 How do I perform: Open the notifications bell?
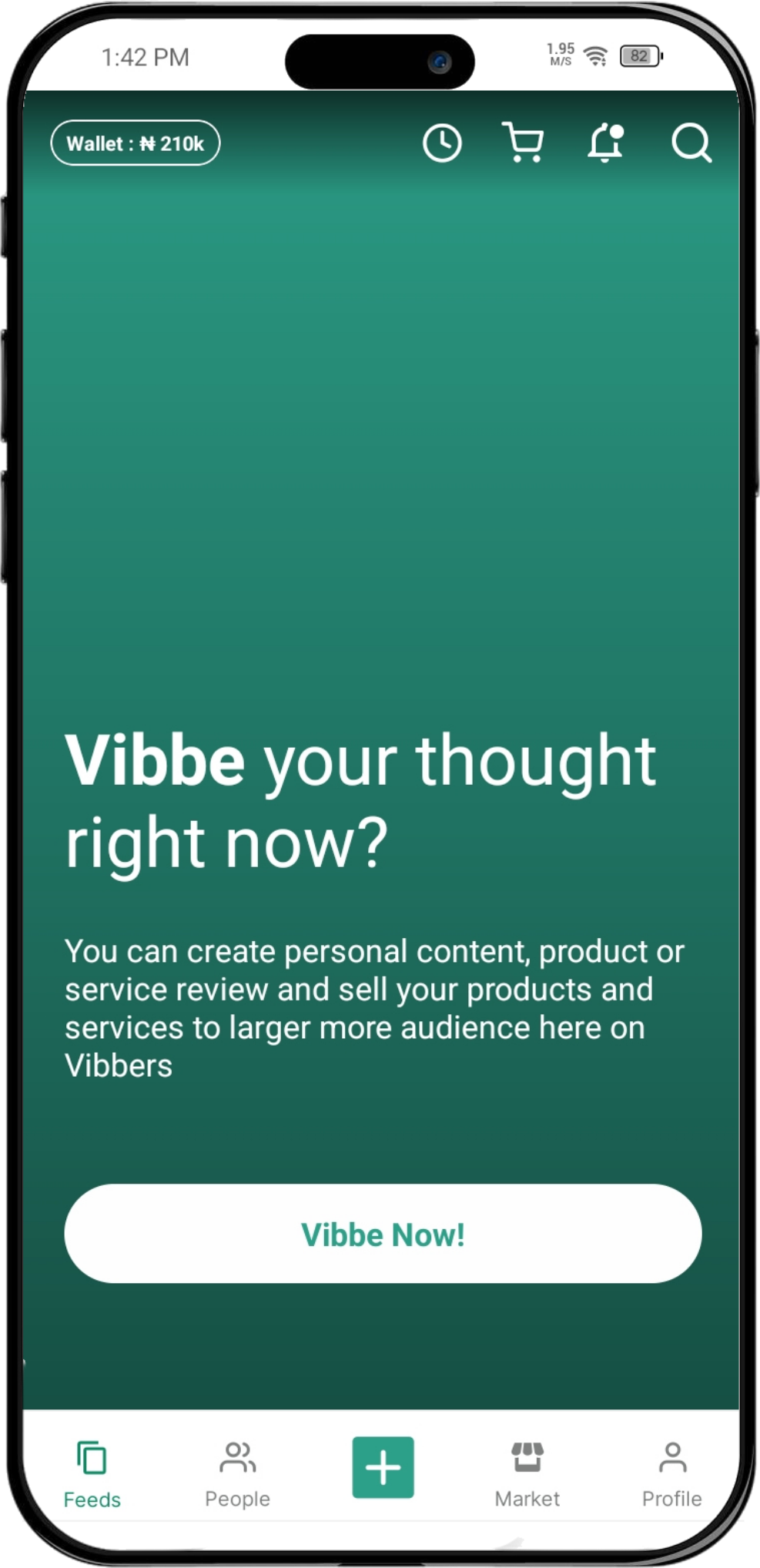pos(605,142)
